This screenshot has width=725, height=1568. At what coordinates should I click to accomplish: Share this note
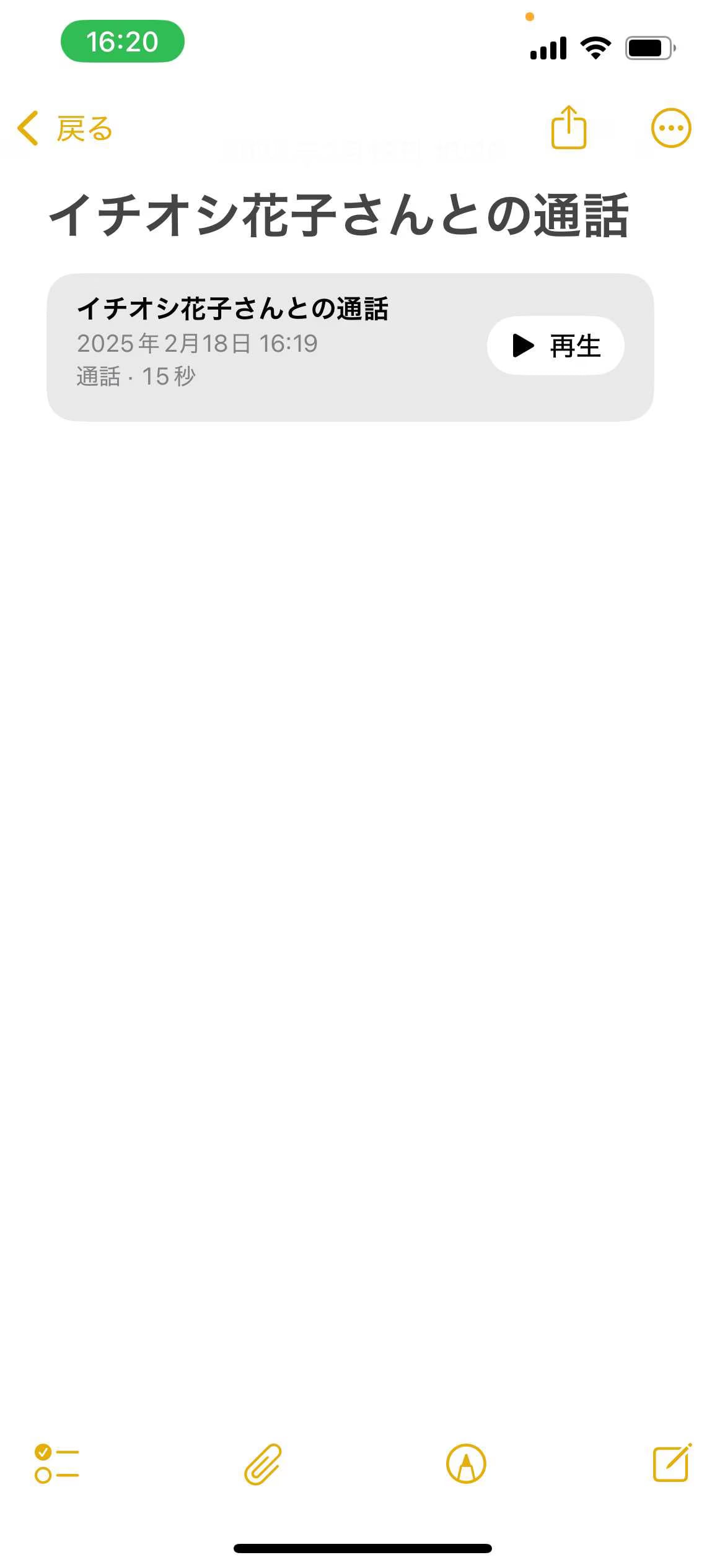[x=568, y=128]
